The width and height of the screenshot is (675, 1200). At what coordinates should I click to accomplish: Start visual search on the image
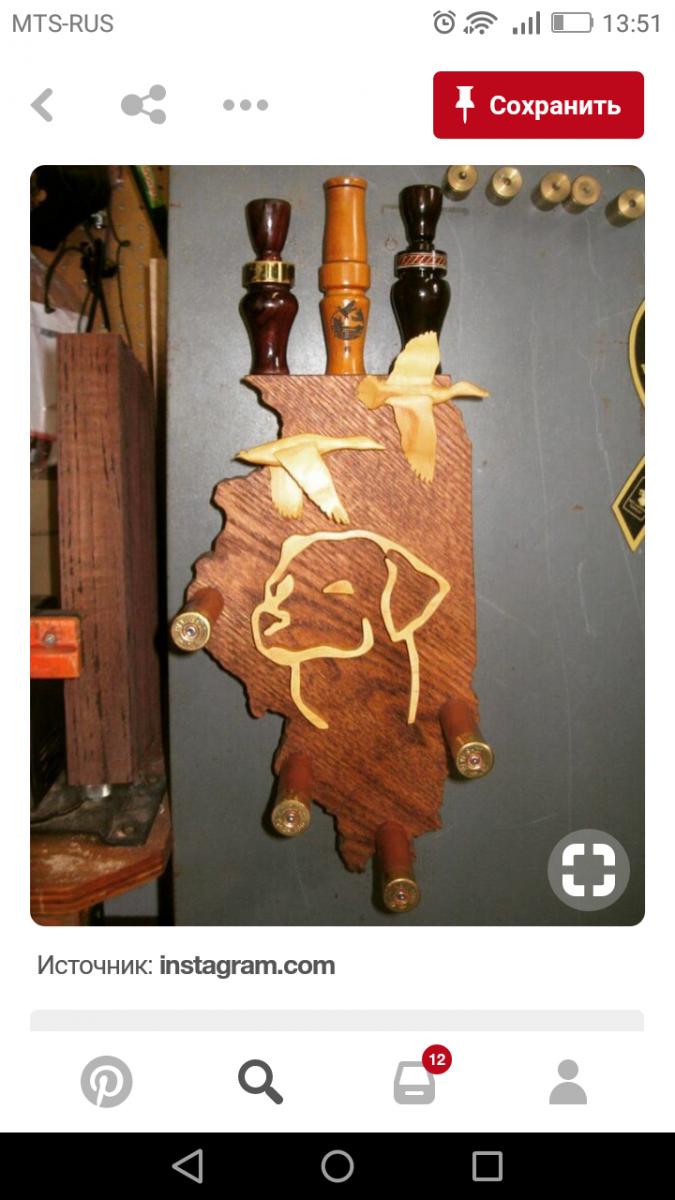click(x=588, y=869)
